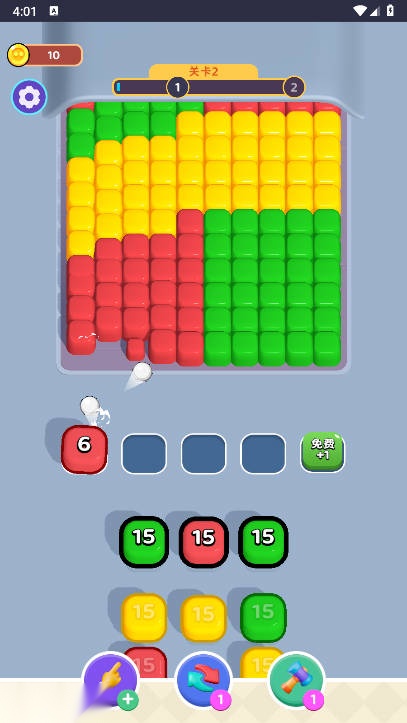Use the swap arrows booster
Viewport: 407px width, 723px height.
click(203, 680)
